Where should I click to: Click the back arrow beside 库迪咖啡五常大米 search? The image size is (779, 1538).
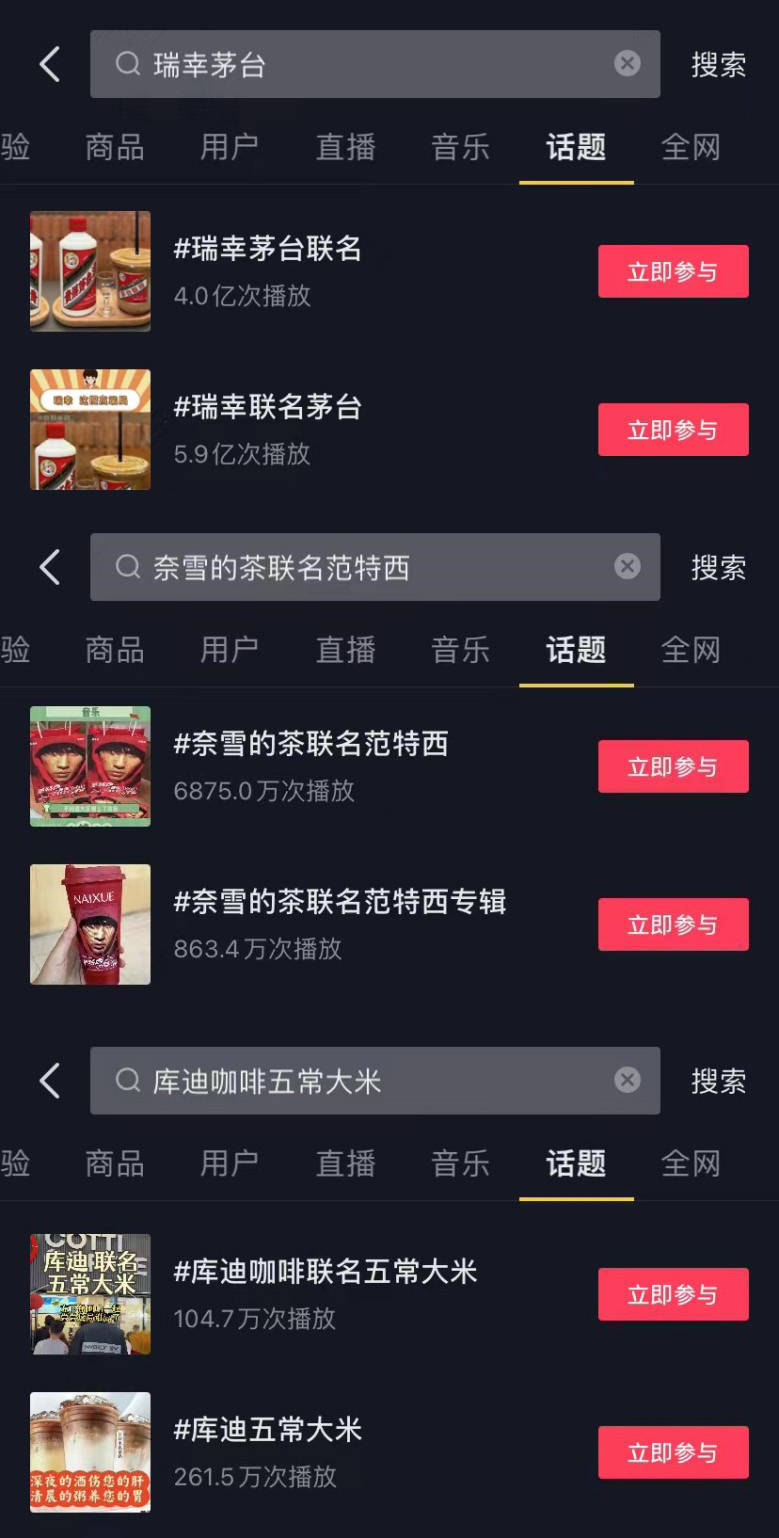49,1080
